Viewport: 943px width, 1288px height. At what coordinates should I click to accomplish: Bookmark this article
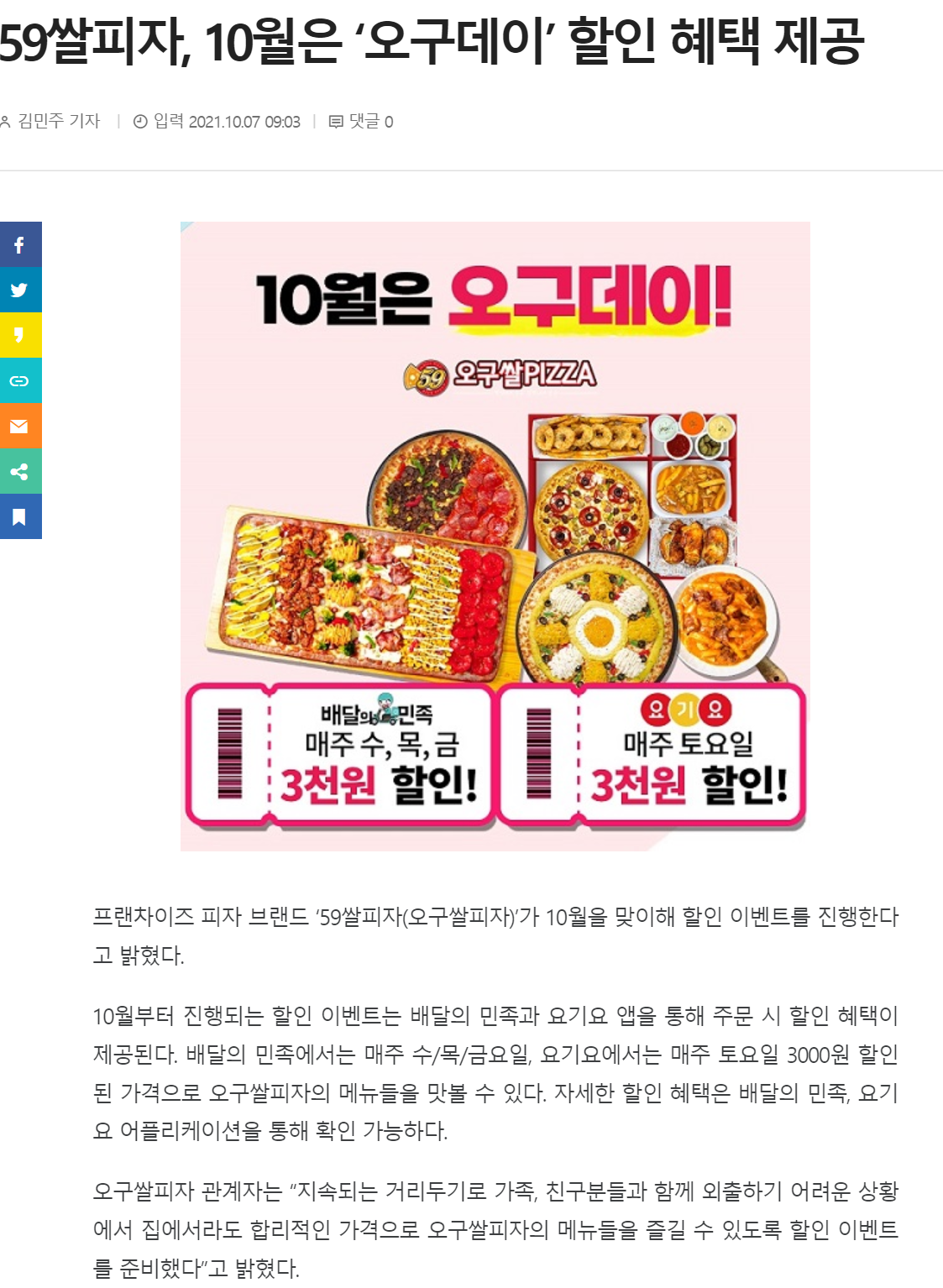click(x=19, y=516)
